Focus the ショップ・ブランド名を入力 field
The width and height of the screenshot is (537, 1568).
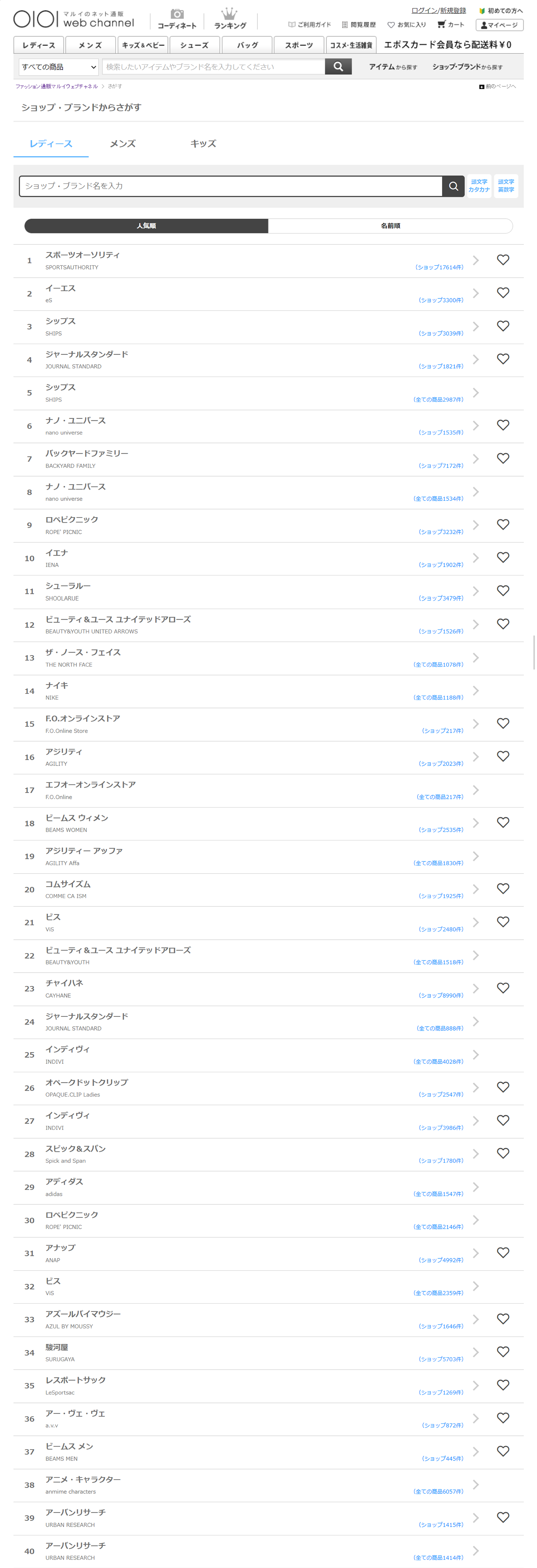click(x=230, y=186)
